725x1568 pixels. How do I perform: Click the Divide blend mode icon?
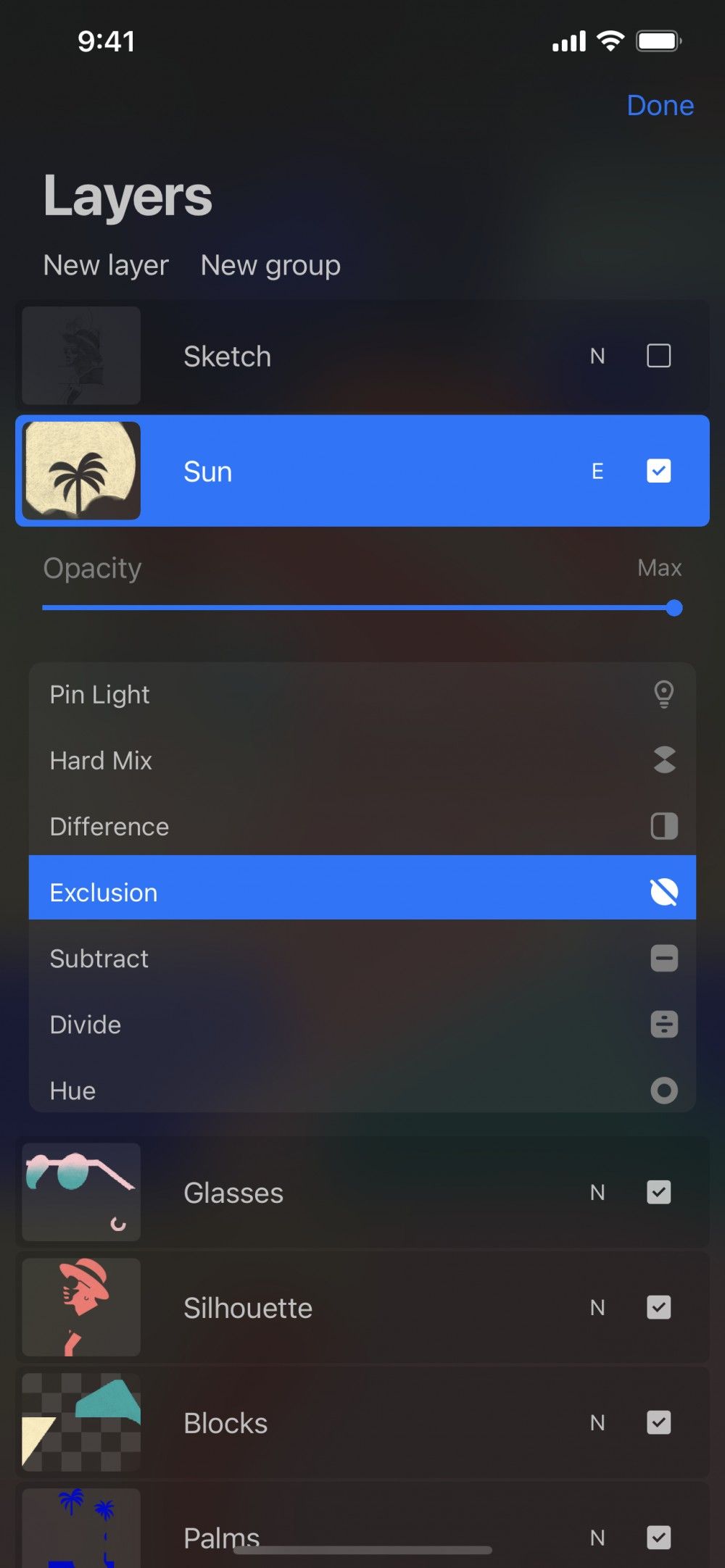click(x=664, y=1024)
